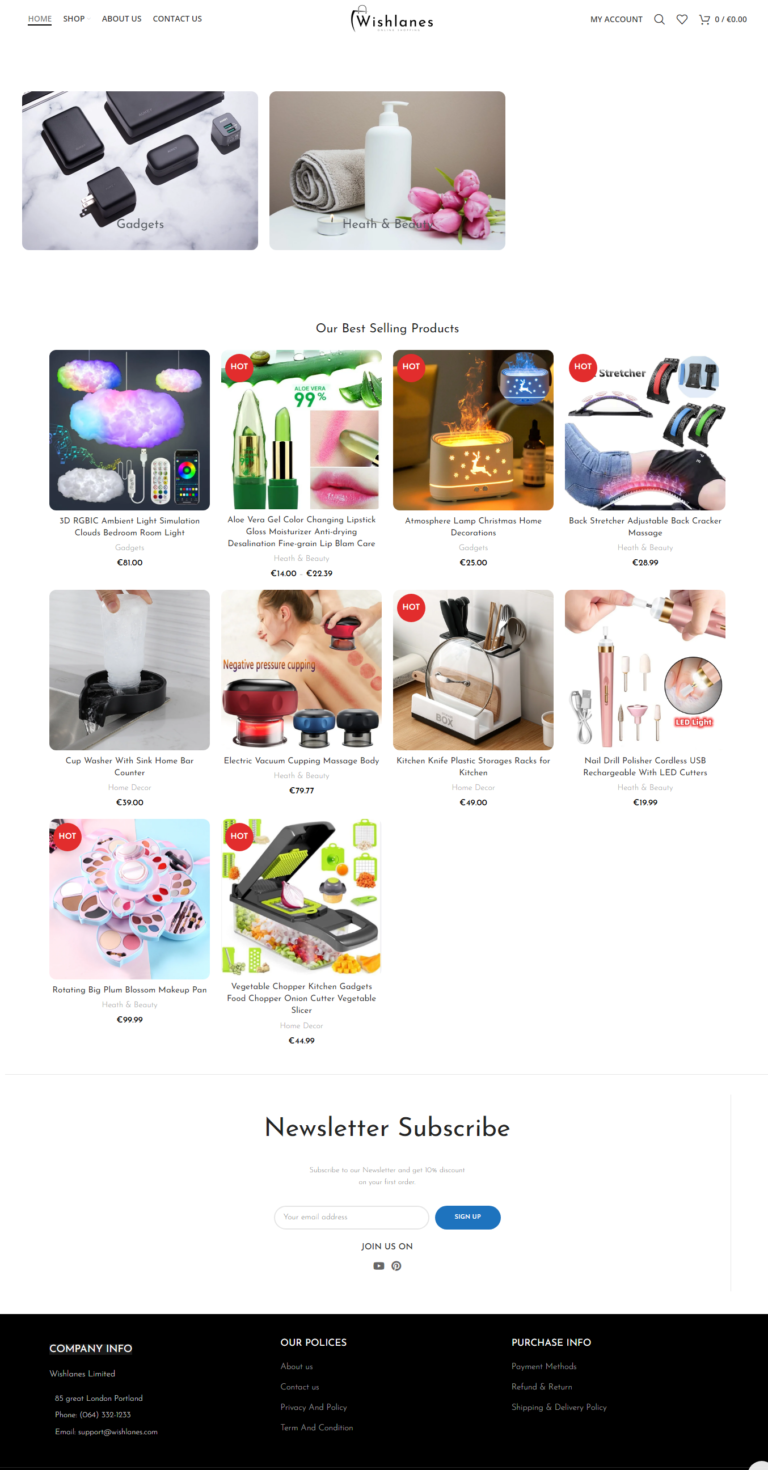Open the wishlist heart icon

point(682,19)
